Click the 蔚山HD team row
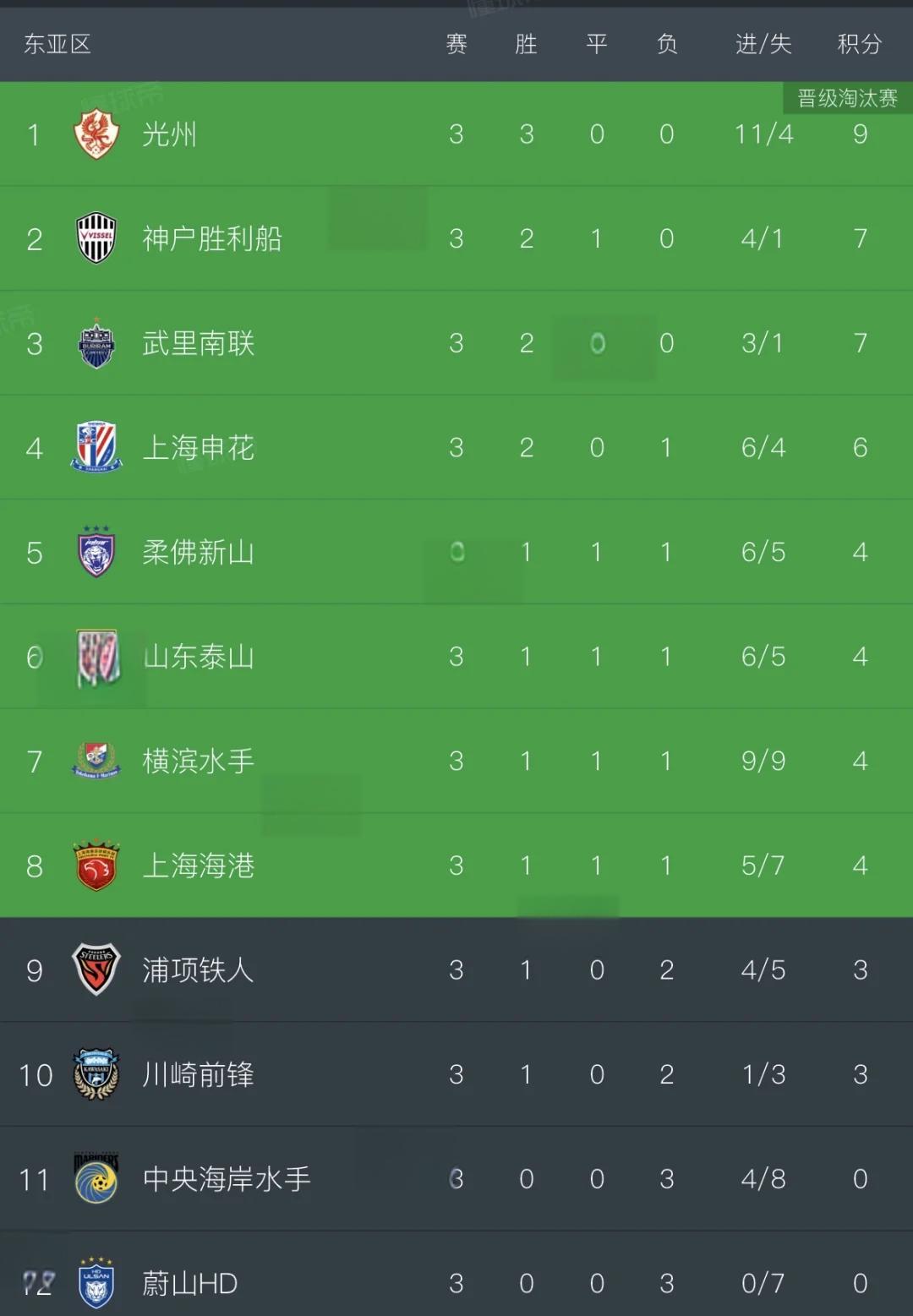This screenshot has width=913, height=1316. click(456, 1283)
